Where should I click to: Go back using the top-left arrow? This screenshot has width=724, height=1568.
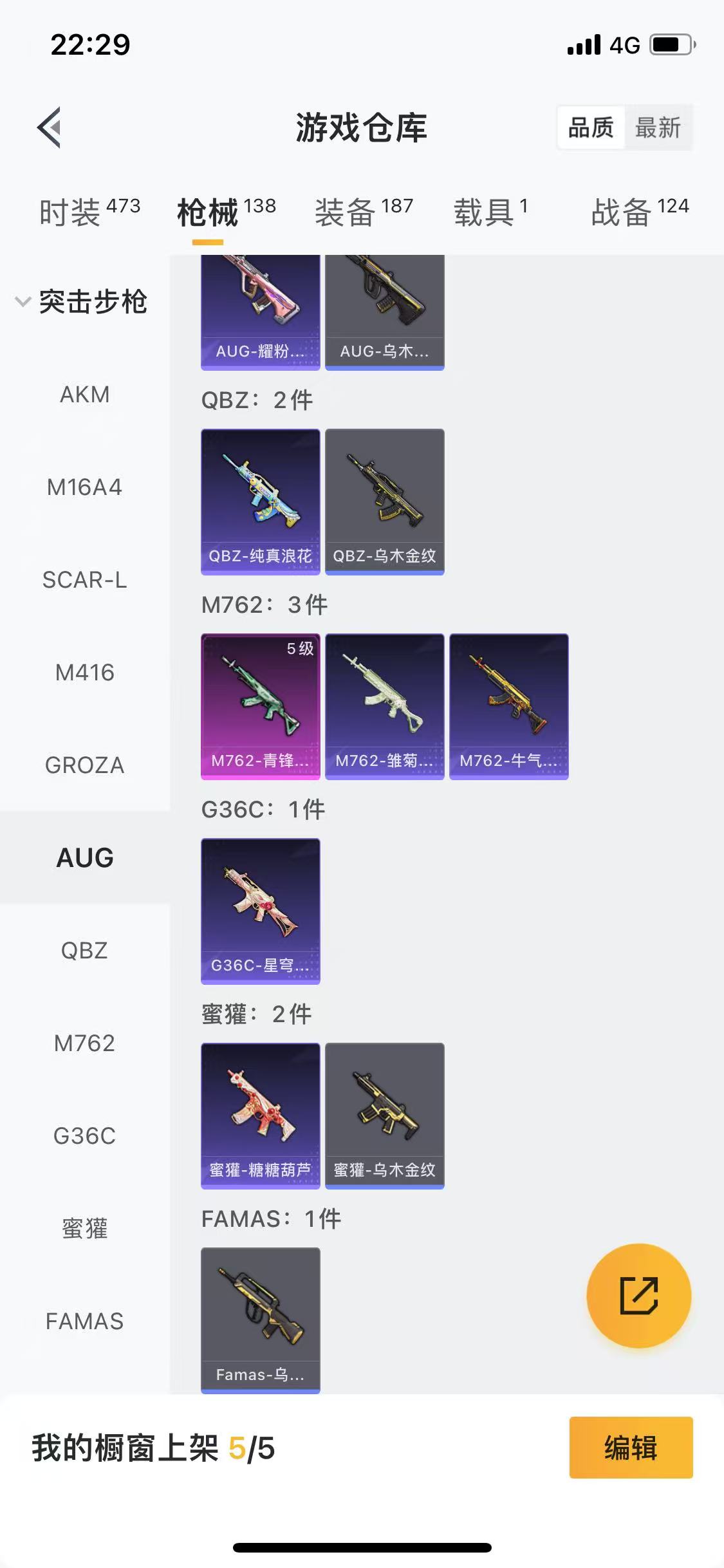click(x=50, y=127)
